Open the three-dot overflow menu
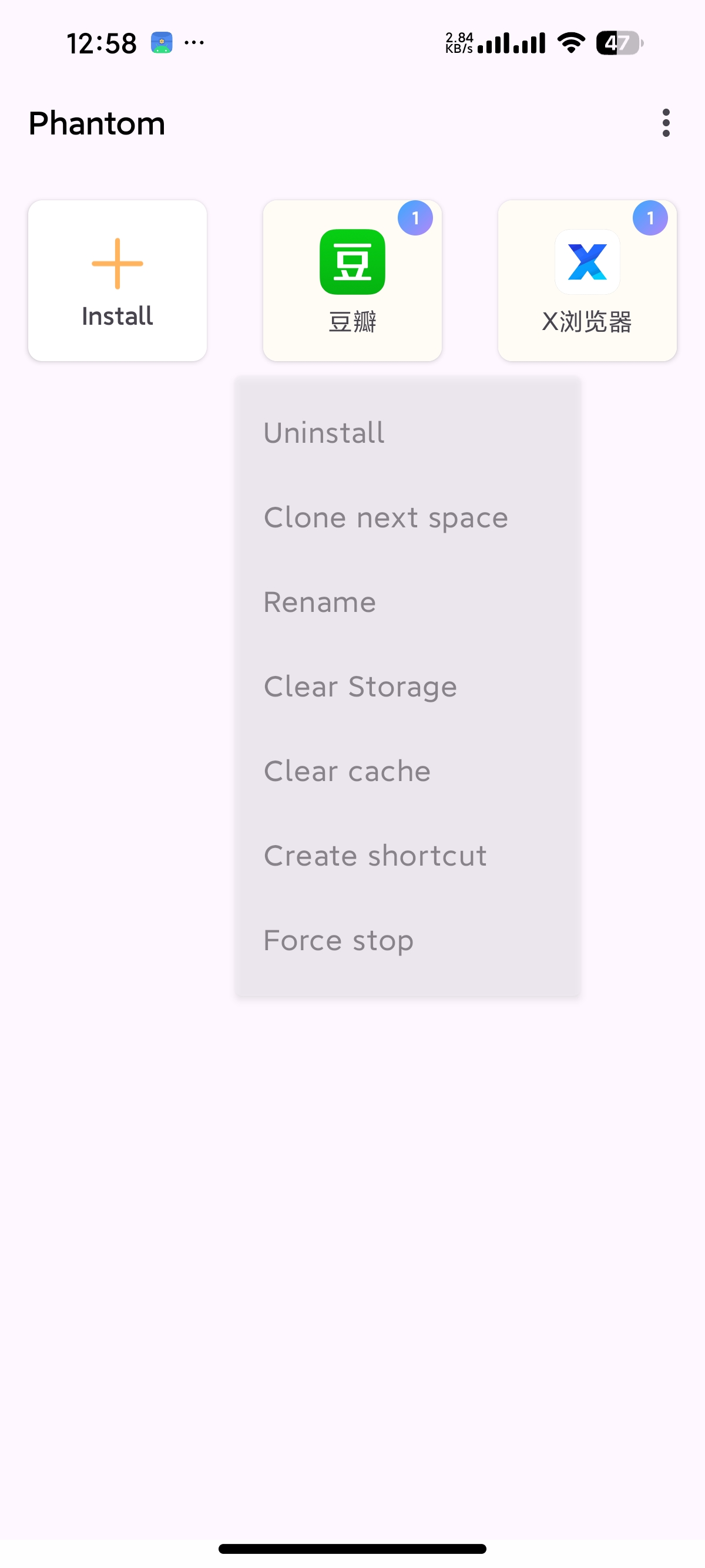Image resolution: width=705 pixels, height=1568 pixels. (666, 123)
